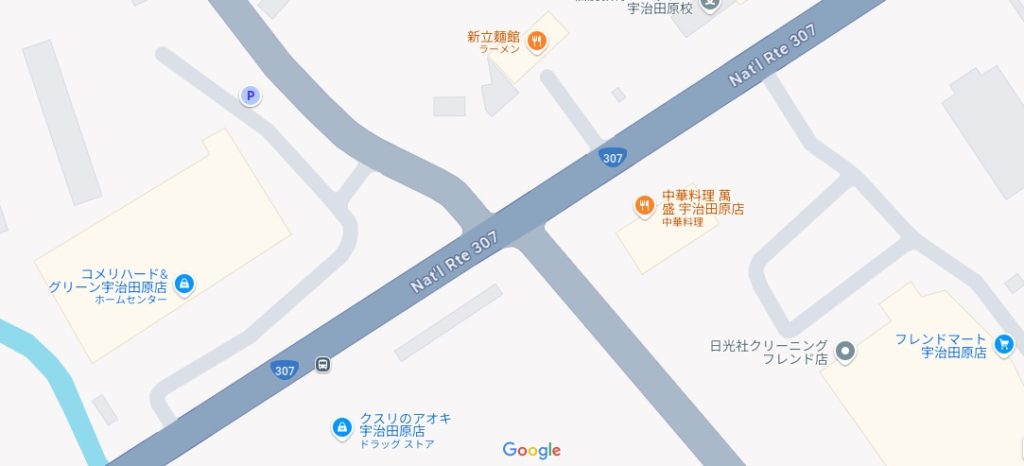
Task: Open the コメリハード&グリーン宇治田原店 store marker
Action: 184,285
